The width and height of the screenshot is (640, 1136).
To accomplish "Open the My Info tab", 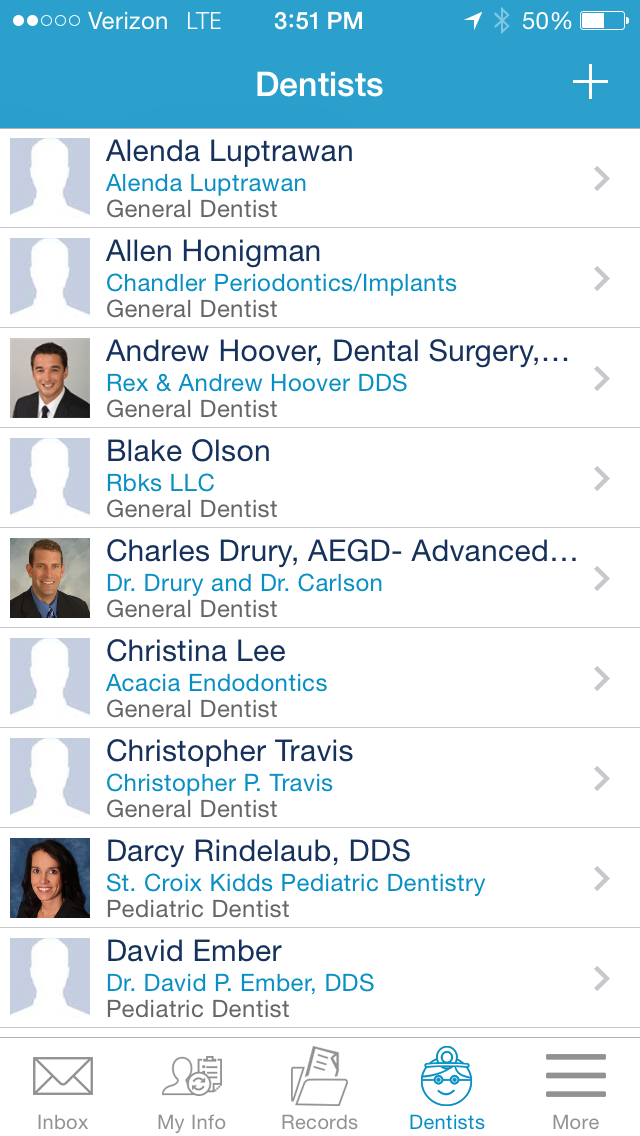I will point(191,1092).
